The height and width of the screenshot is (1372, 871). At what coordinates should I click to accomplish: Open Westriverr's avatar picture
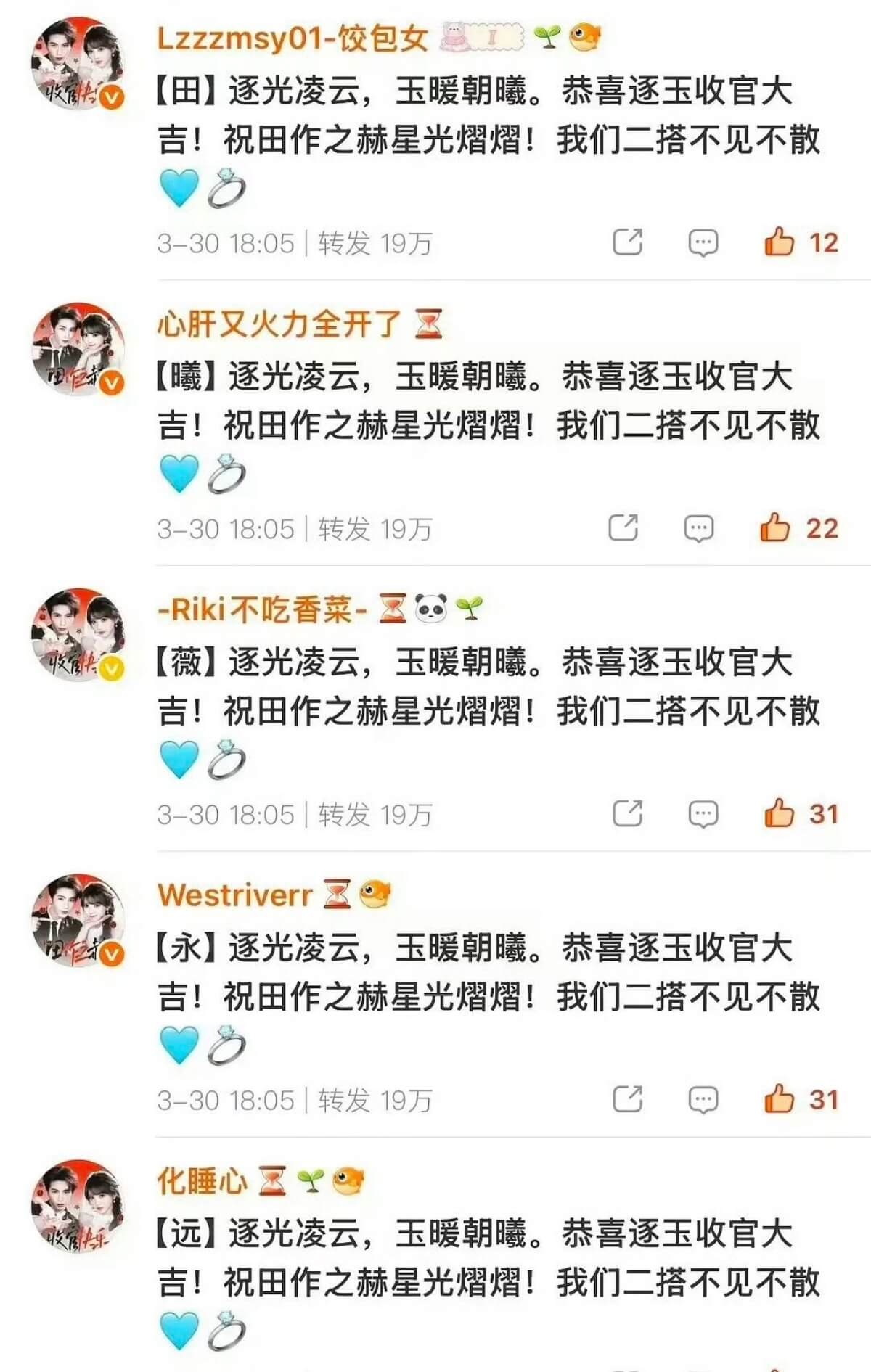[x=78, y=920]
